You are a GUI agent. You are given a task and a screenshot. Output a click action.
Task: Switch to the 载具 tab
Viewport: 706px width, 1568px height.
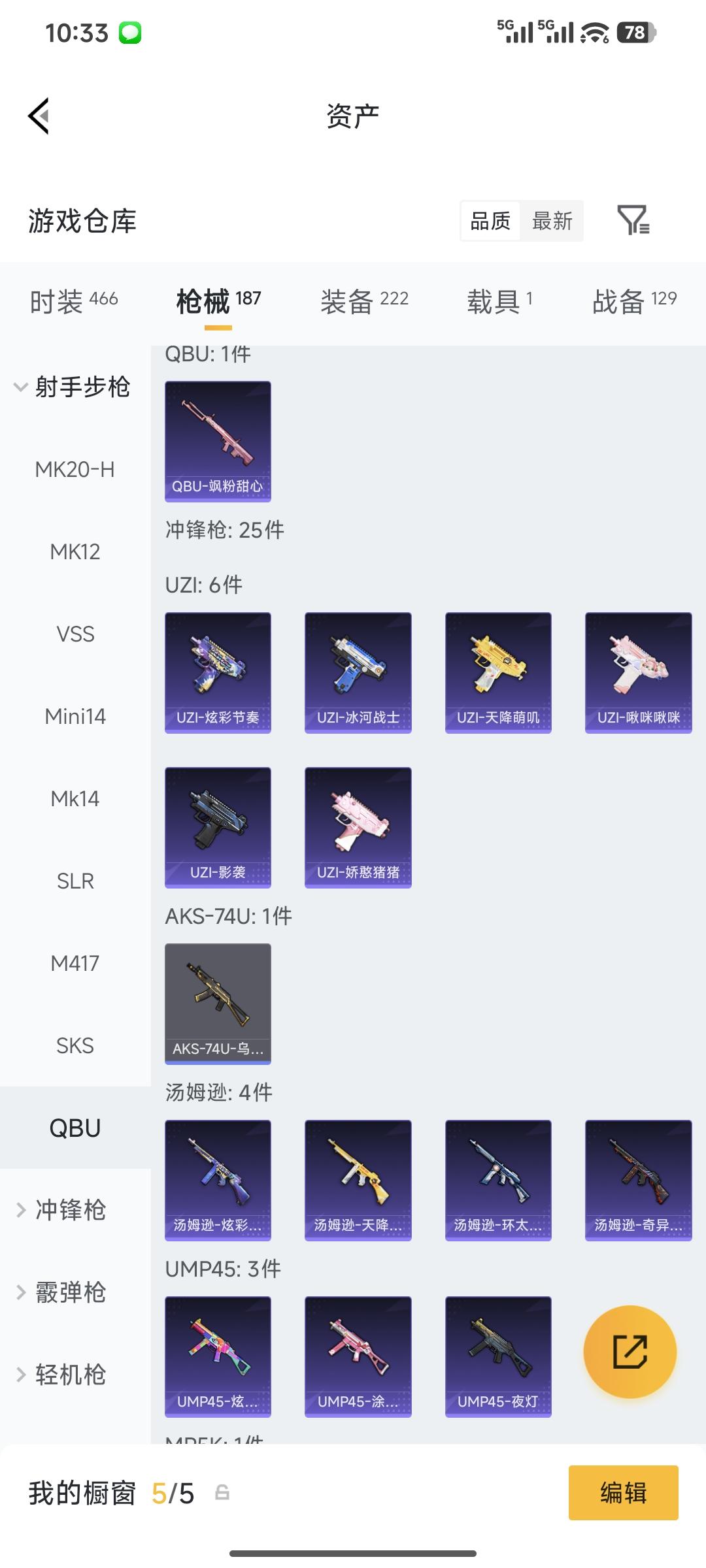pos(499,301)
